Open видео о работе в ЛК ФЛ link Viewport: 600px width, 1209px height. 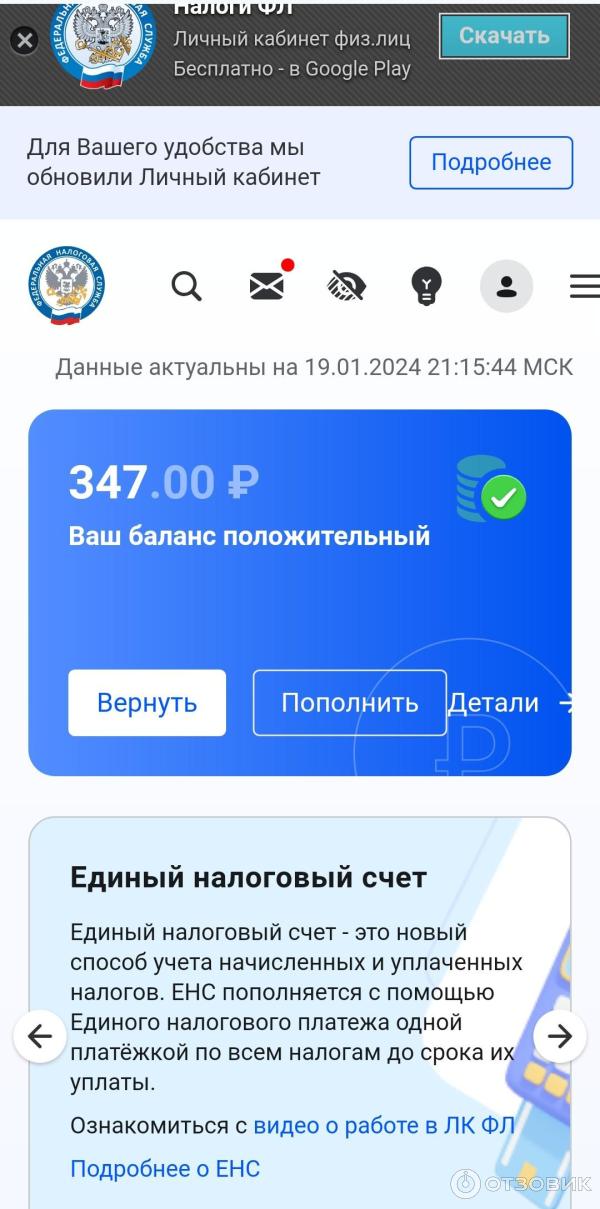tap(384, 1125)
